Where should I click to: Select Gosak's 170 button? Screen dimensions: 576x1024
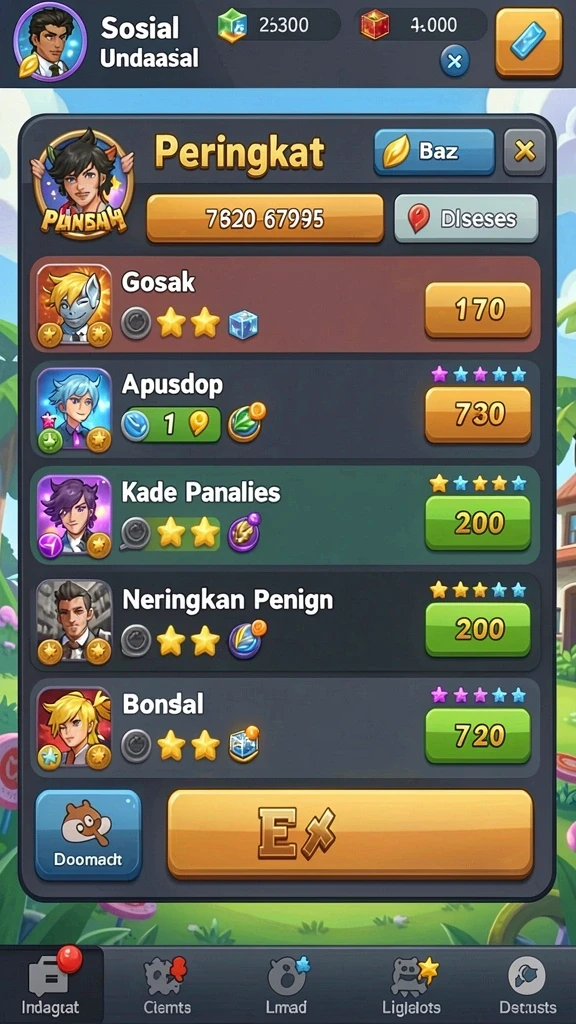click(478, 310)
